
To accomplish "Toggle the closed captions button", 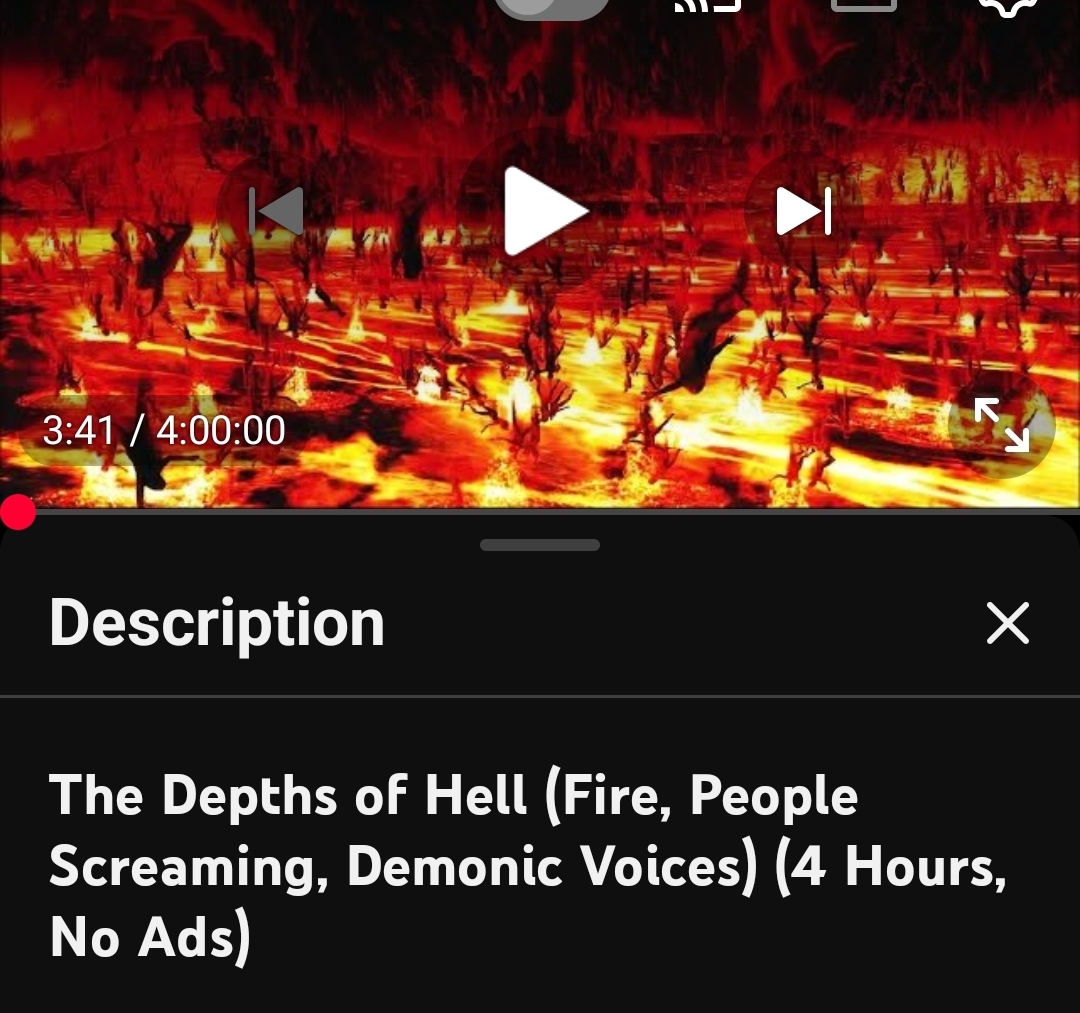I will click(x=863, y=4).
